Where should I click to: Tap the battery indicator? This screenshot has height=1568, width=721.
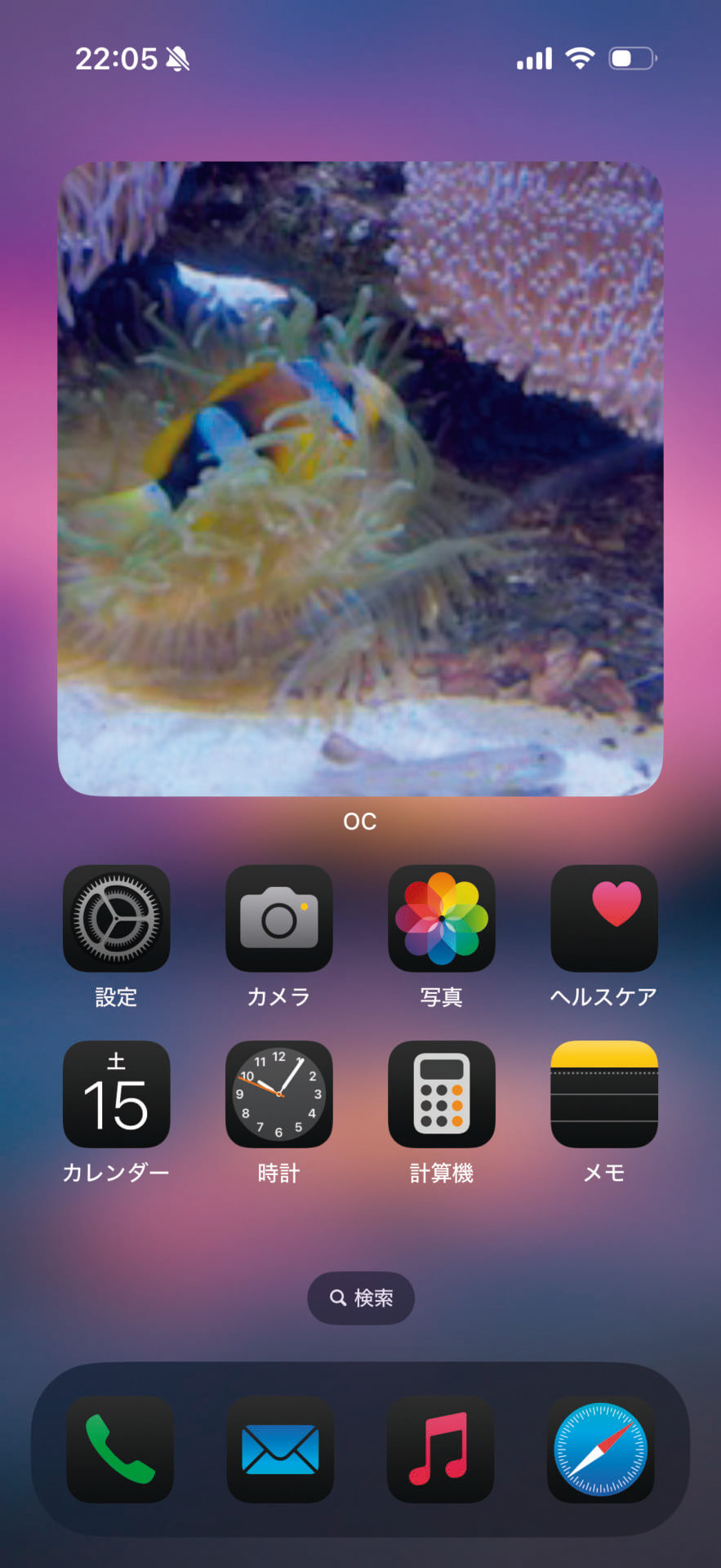(x=631, y=58)
